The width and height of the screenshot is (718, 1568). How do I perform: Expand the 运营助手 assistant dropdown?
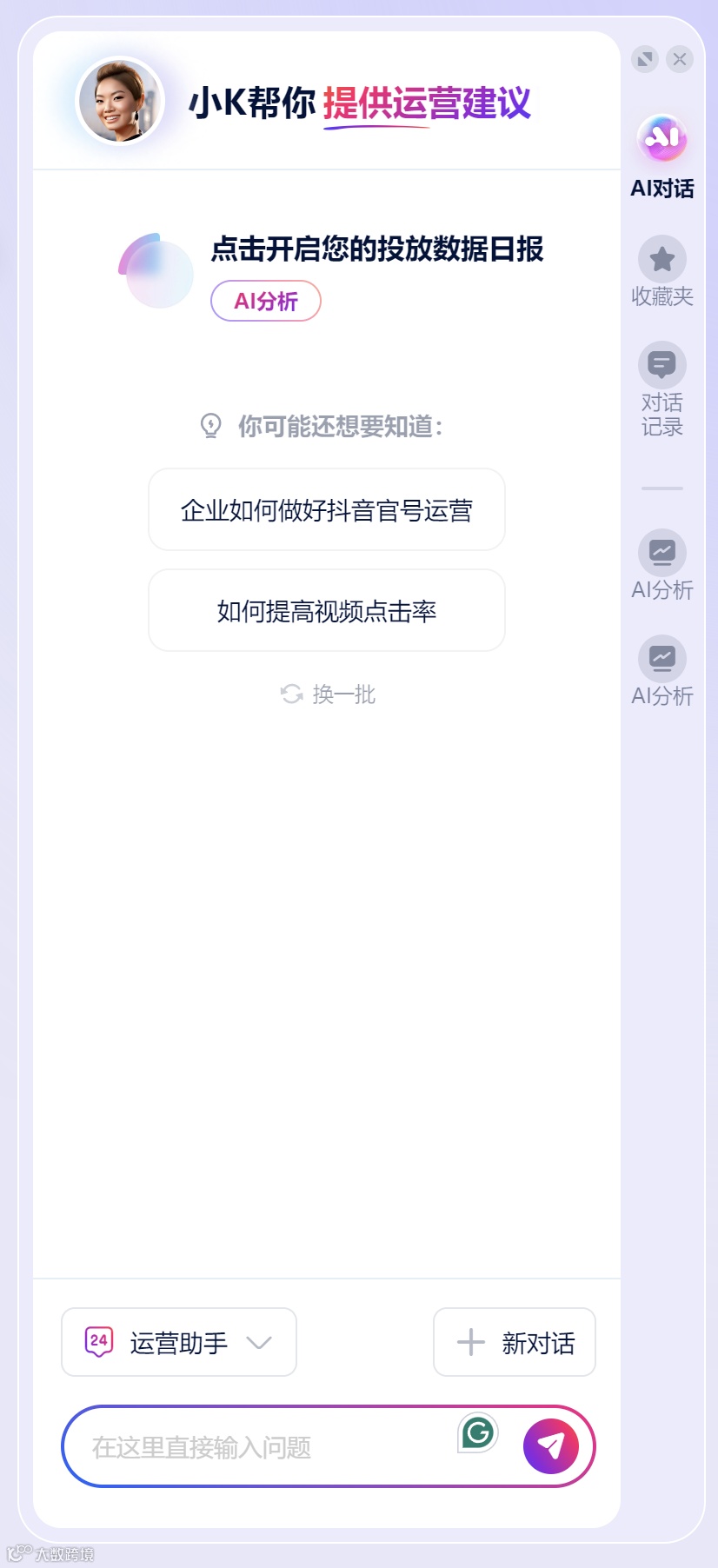point(259,1343)
